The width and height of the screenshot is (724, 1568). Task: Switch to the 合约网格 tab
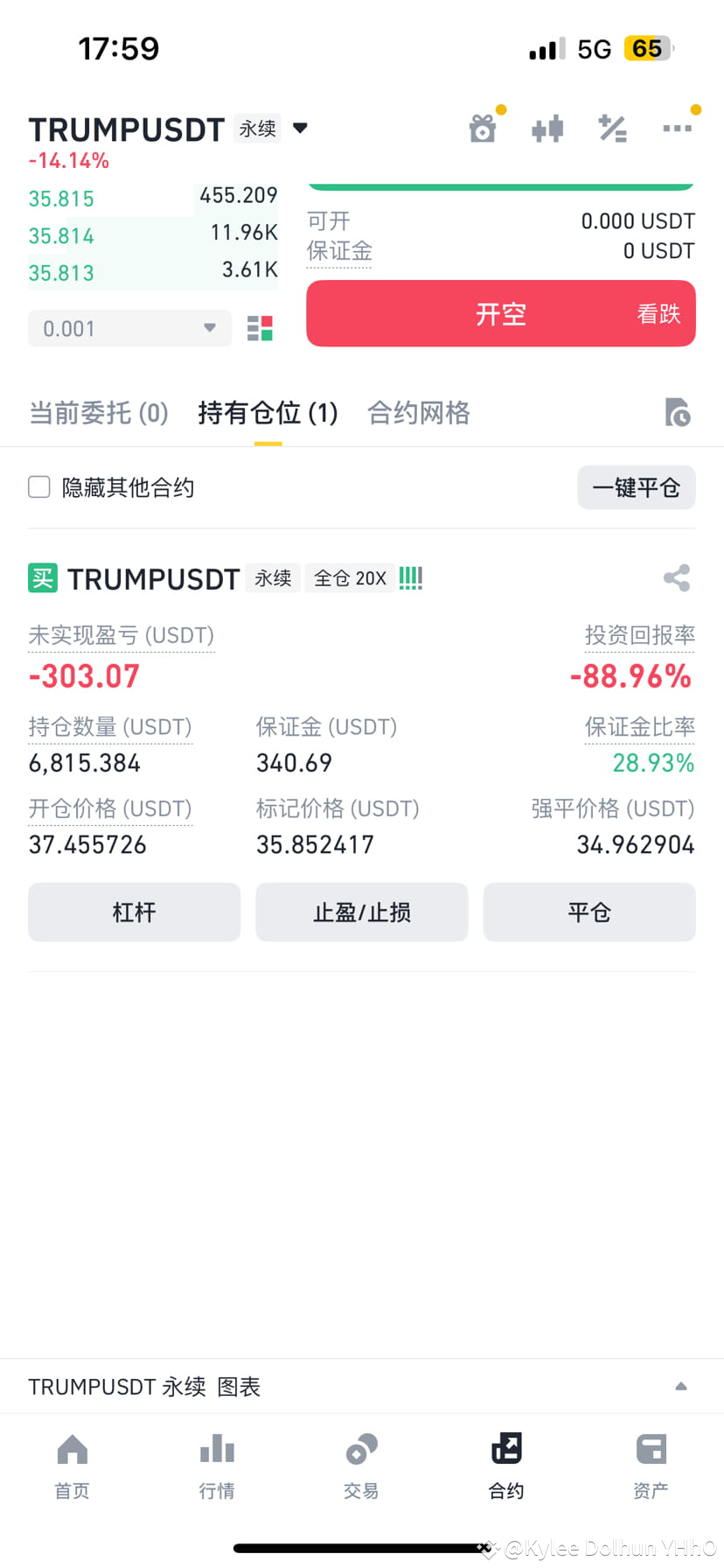pyautogui.click(x=418, y=412)
